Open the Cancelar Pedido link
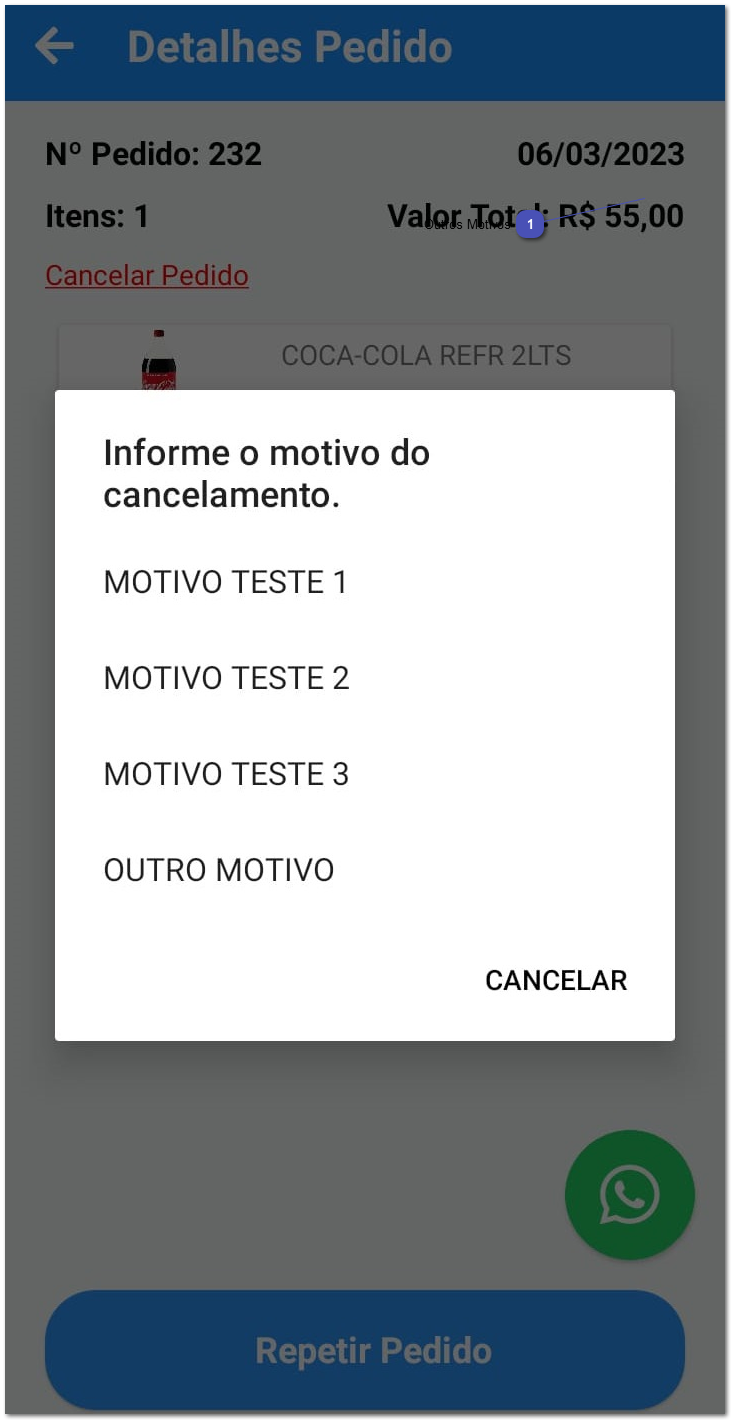Viewport: 734px width, 1423px height. (147, 276)
